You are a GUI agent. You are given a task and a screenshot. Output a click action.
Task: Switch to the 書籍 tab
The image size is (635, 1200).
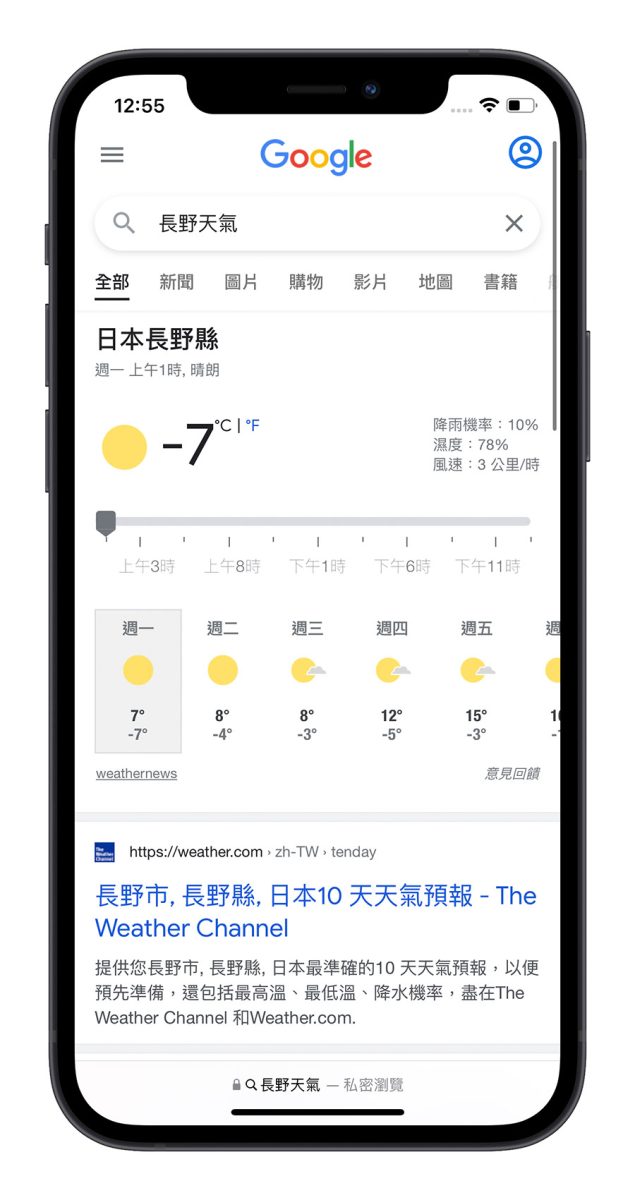pyautogui.click(x=500, y=282)
